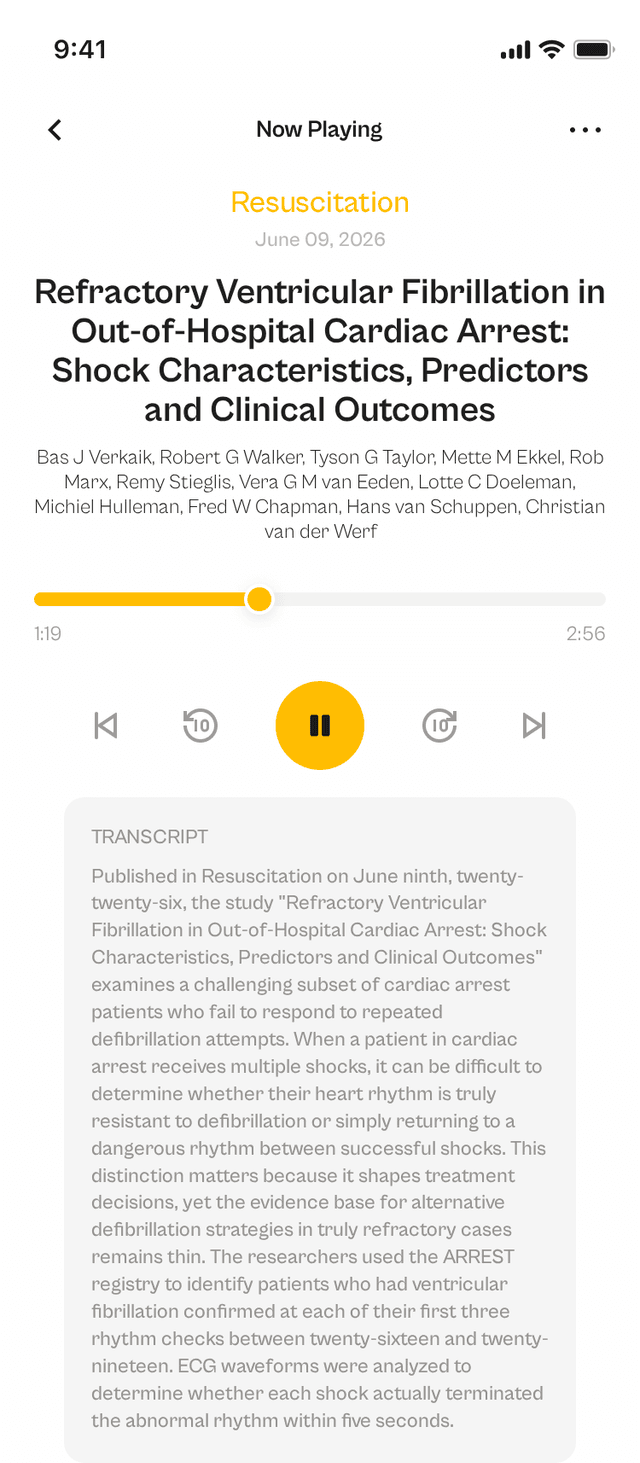The height and width of the screenshot is (1463, 640).
Task: Jump forward 10 seconds
Action: (440, 725)
